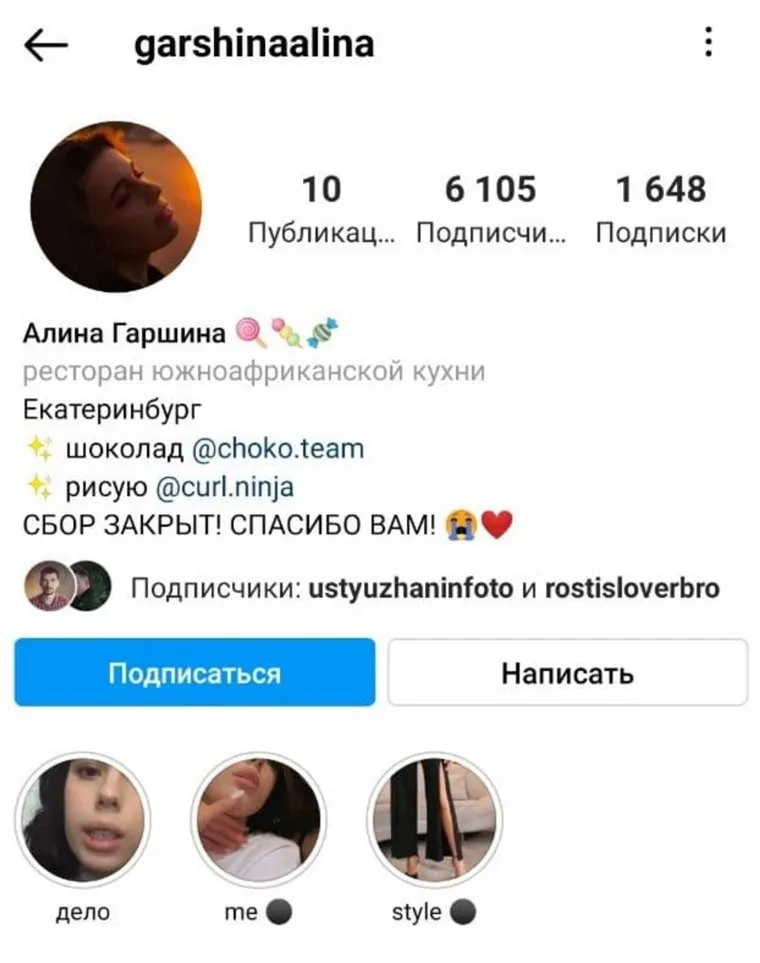
Task: Open the 1 648 Подписки following list
Action: tap(660, 208)
